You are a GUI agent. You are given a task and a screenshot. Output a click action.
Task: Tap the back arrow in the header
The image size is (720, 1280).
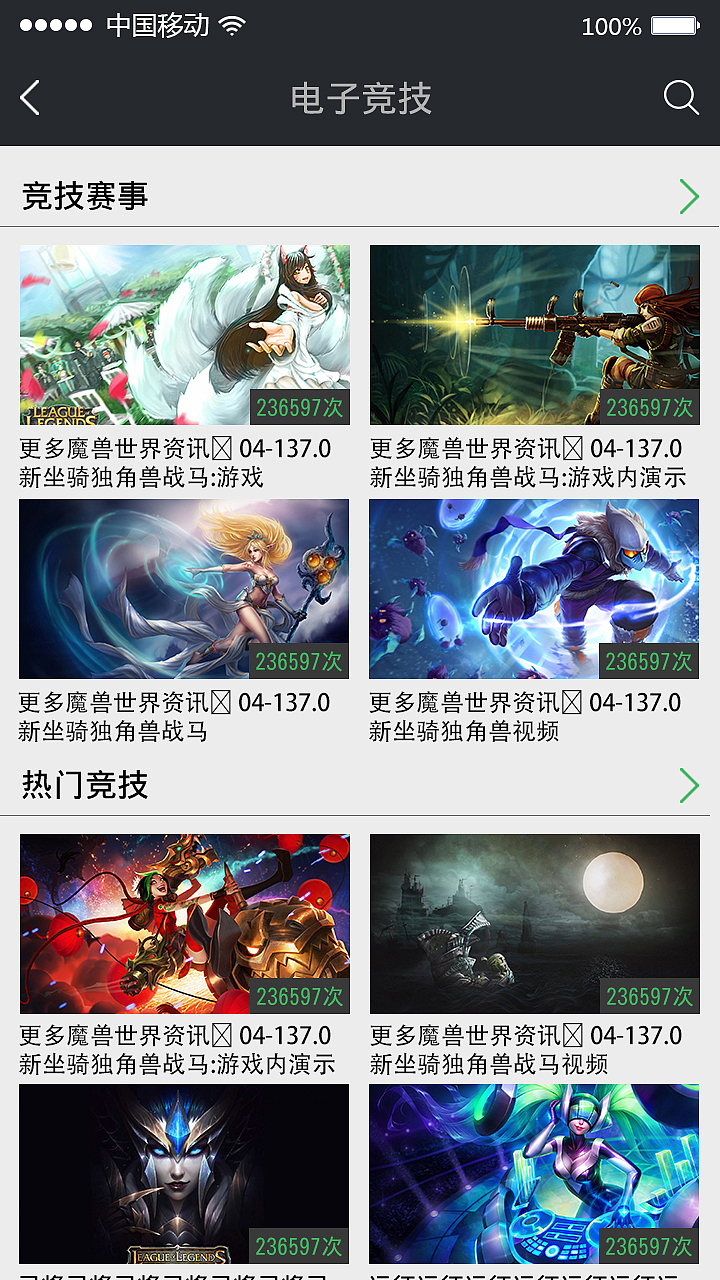[28, 98]
